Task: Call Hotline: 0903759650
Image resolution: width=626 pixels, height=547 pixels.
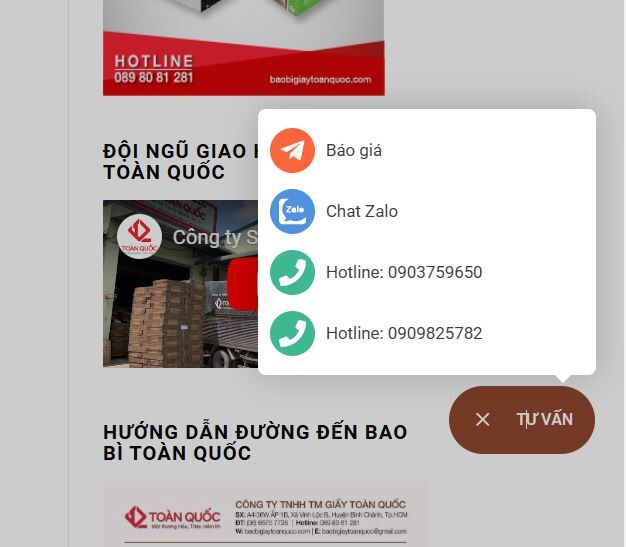Action: click(x=403, y=272)
